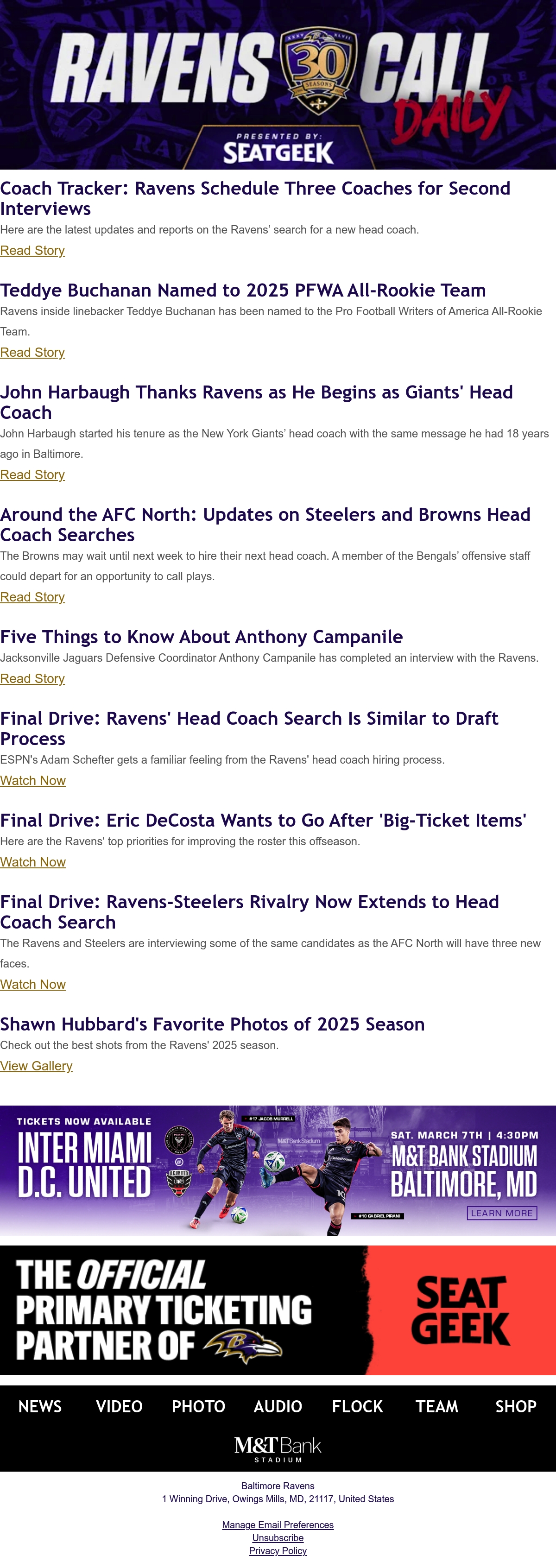The height and width of the screenshot is (1568, 556).
Task: Go to the NEWS section
Action: coord(39,1406)
